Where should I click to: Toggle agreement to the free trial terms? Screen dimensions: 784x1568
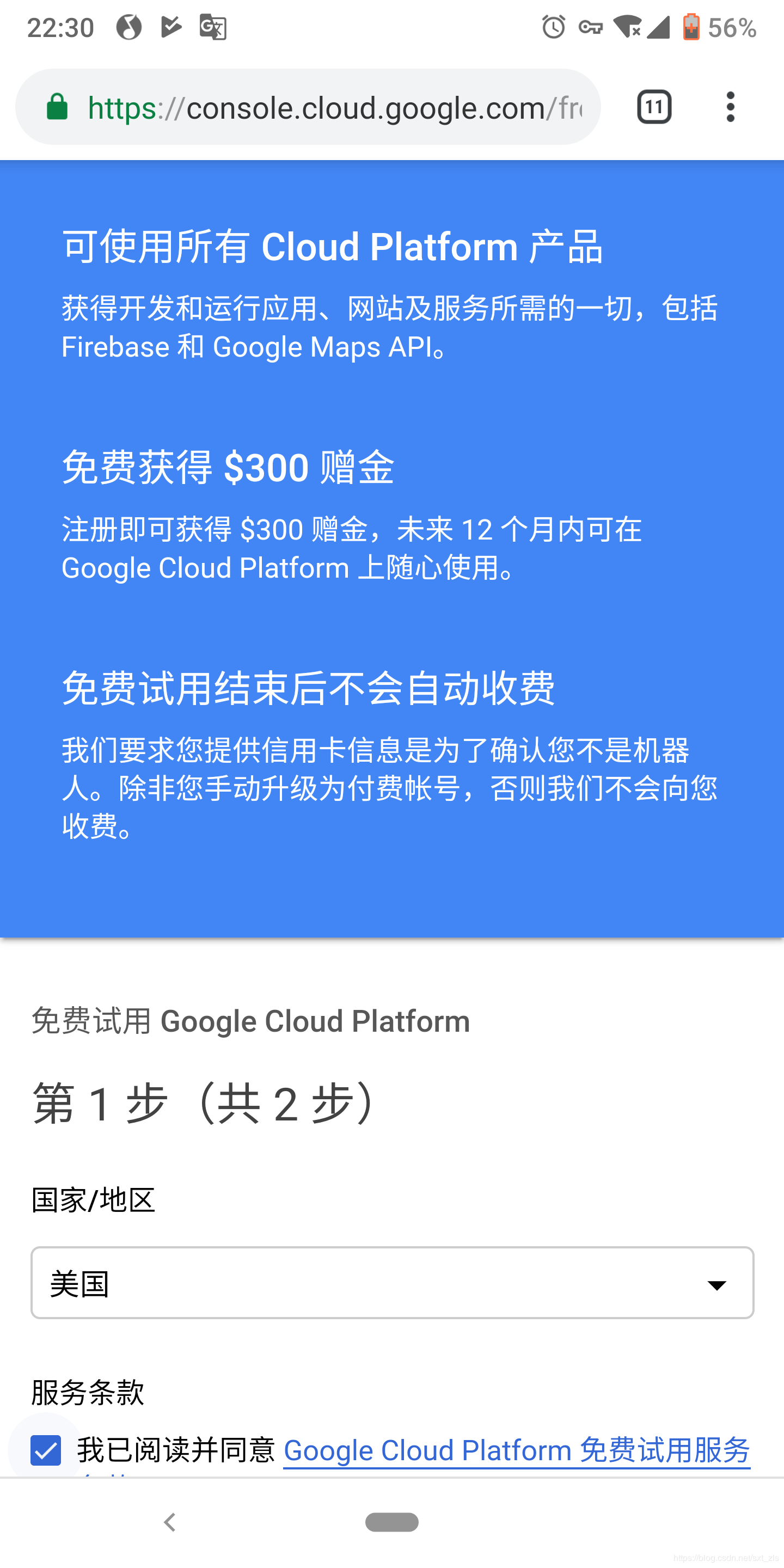point(46,1450)
